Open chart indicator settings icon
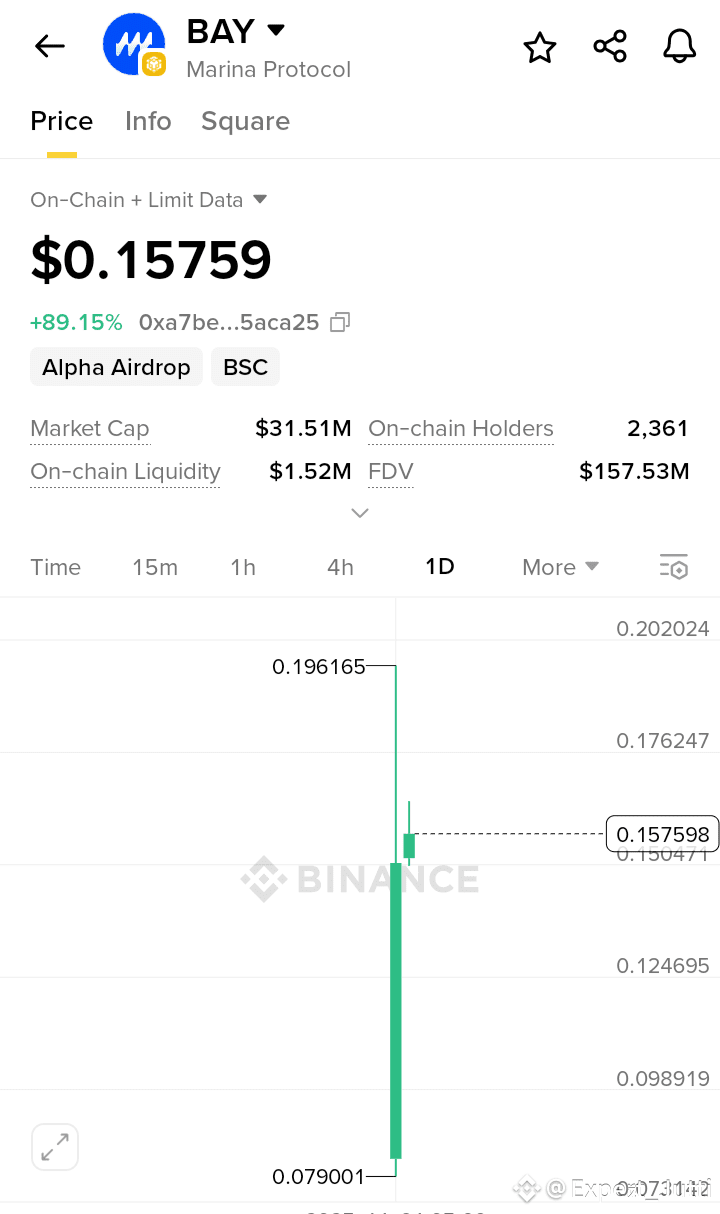Screen dimensions: 720x1214 (x=674, y=567)
